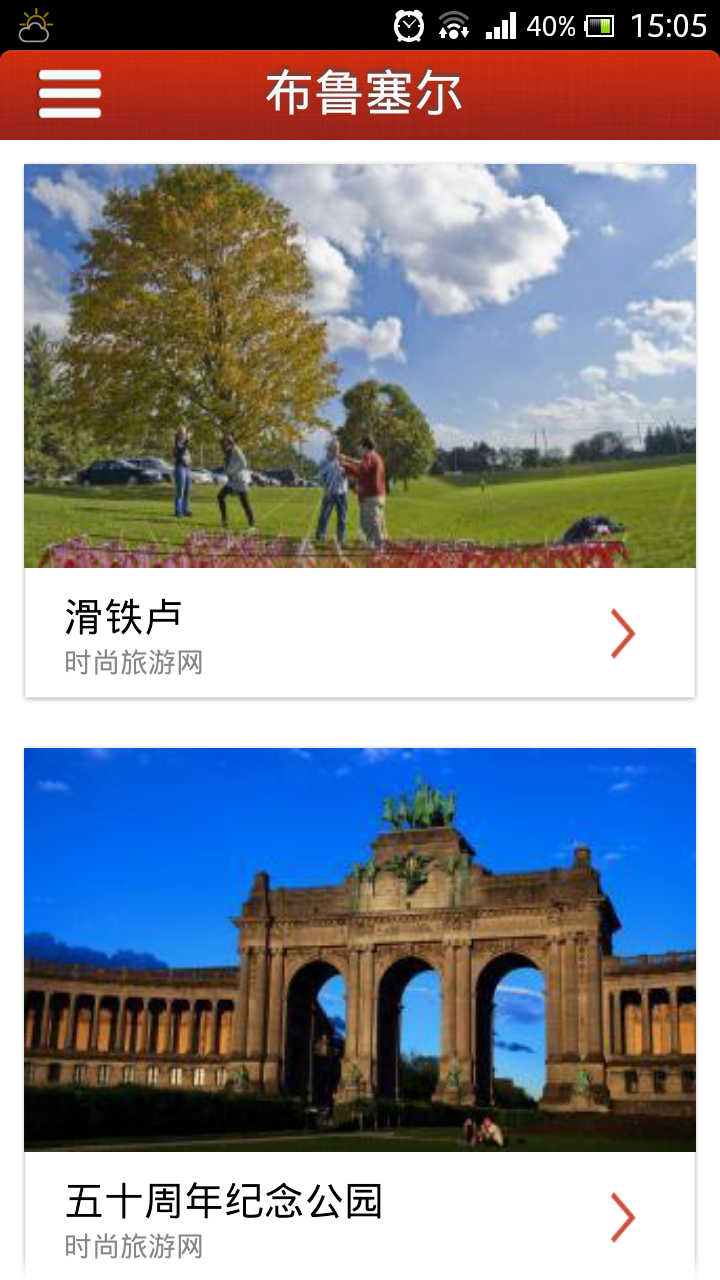Open the hamburger drawer menu
Image resolution: width=720 pixels, height=1280 pixels.
[70, 94]
